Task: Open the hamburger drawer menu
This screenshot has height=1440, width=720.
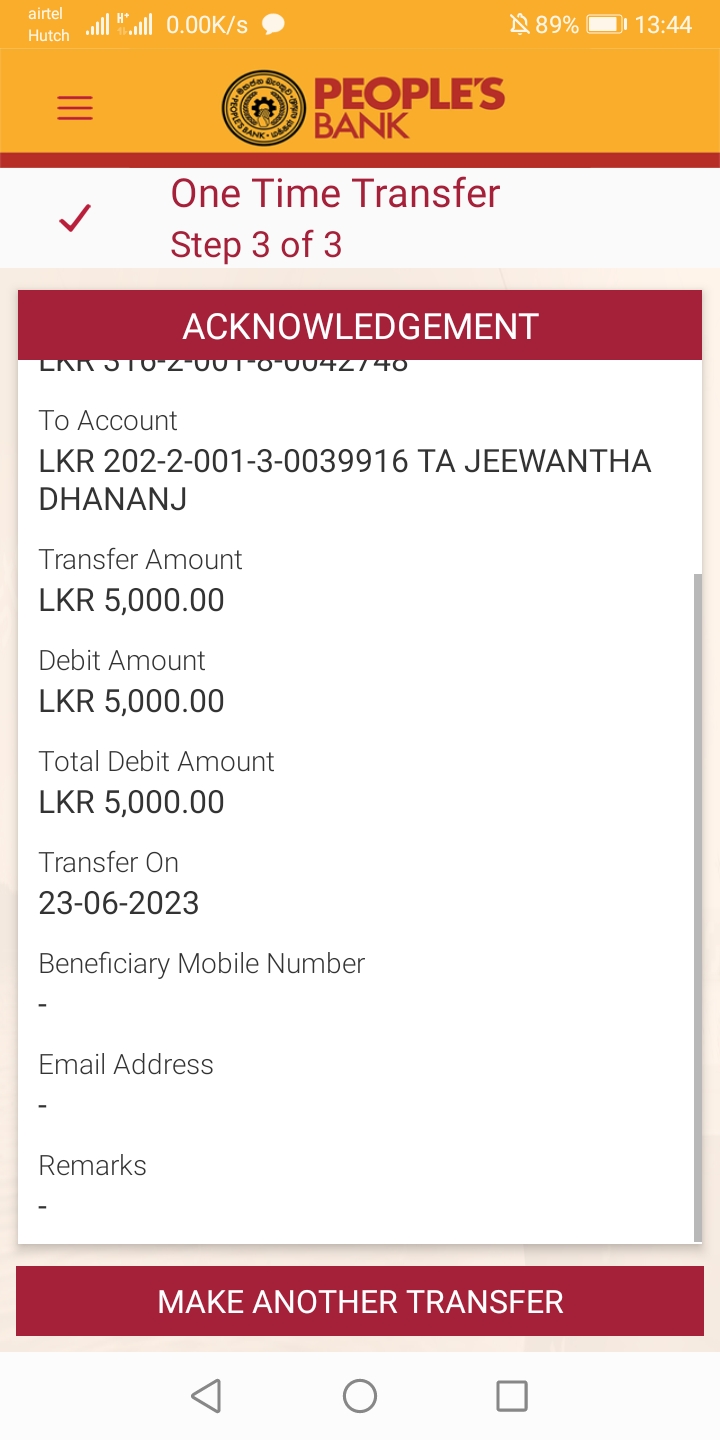Action: [x=75, y=108]
